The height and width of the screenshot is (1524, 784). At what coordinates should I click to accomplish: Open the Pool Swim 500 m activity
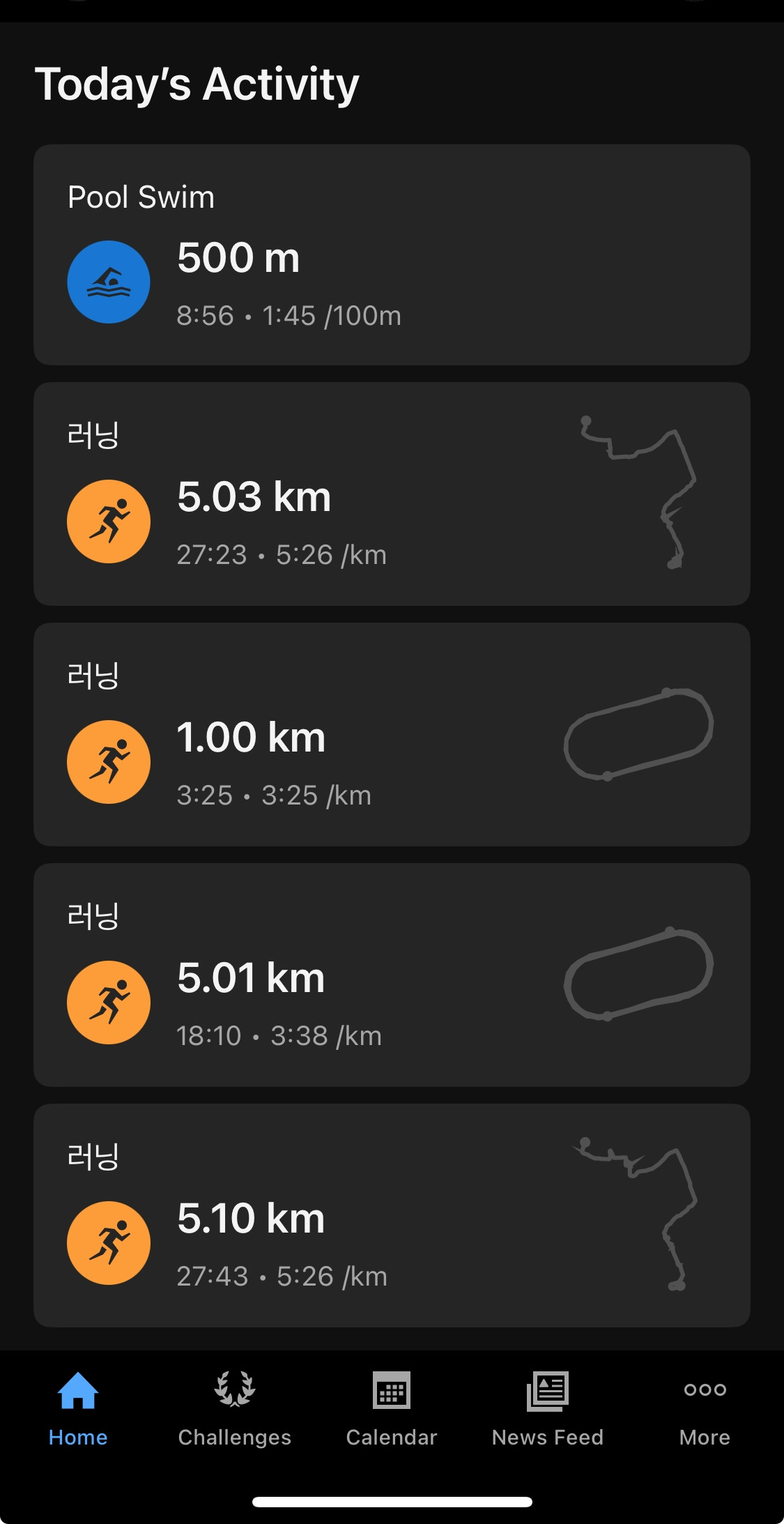tap(392, 255)
